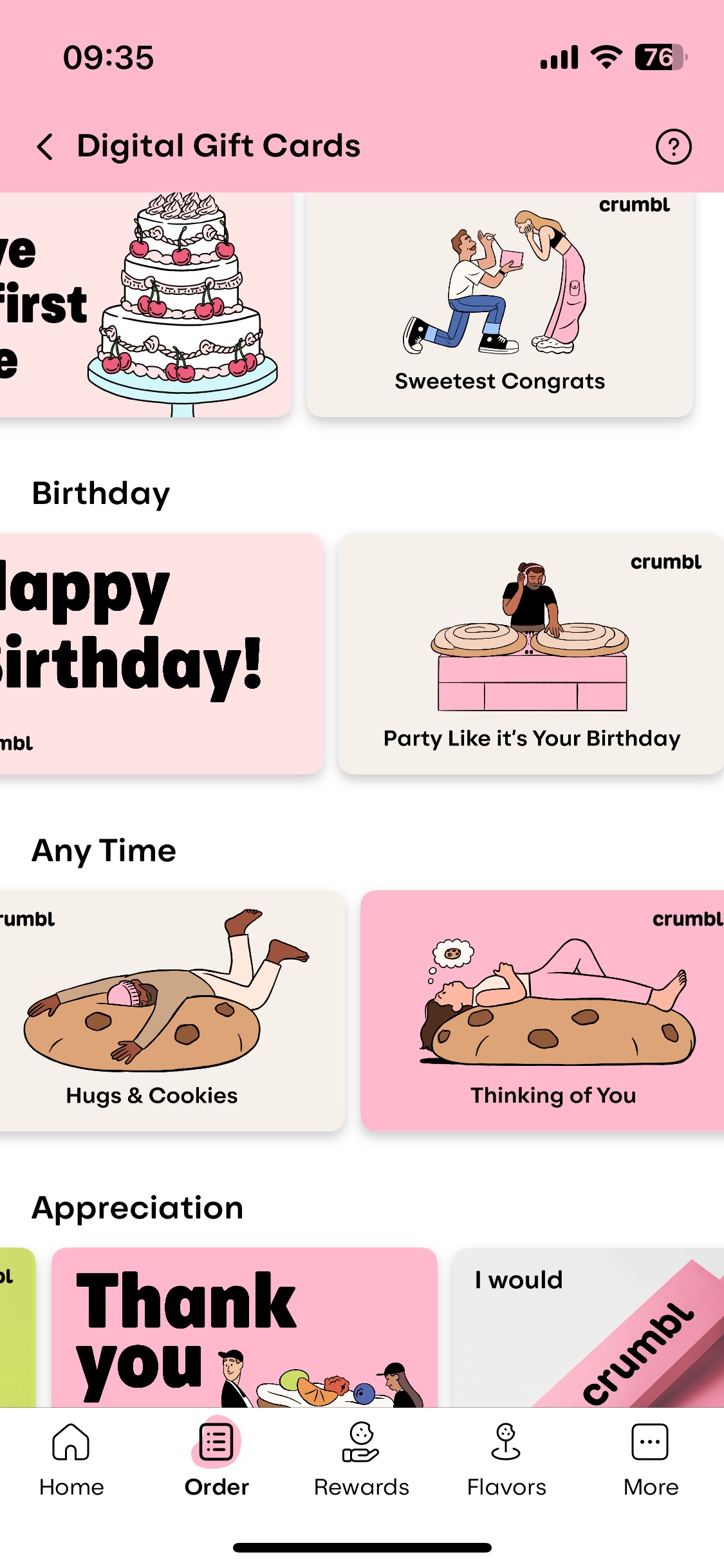Screen dimensions: 724x1568
Task: Open the Flavors tab
Action: click(x=506, y=1460)
